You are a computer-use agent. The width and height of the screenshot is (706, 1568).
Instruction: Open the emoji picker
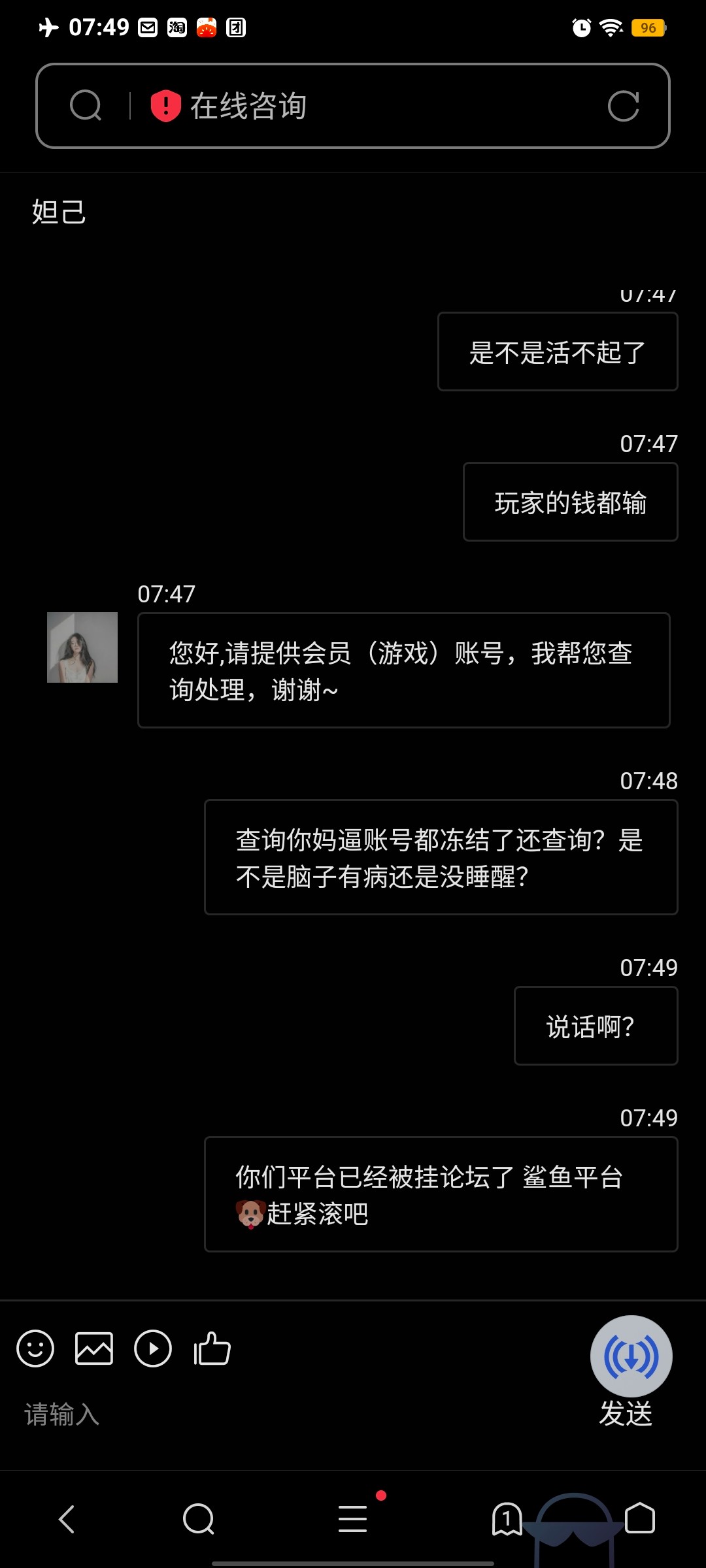click(x=35, y=1348)
